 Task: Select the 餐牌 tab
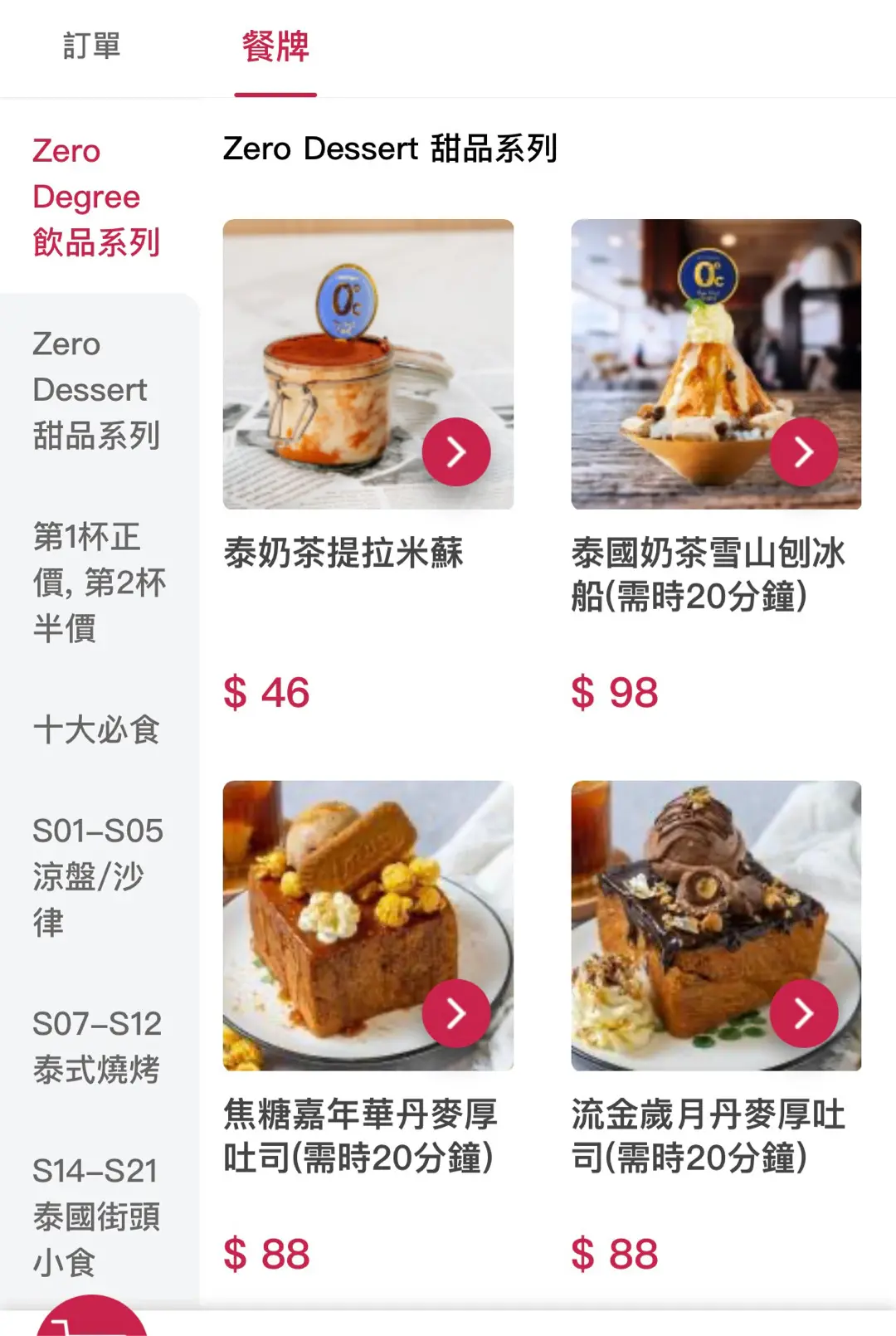[x=275, y=46]
